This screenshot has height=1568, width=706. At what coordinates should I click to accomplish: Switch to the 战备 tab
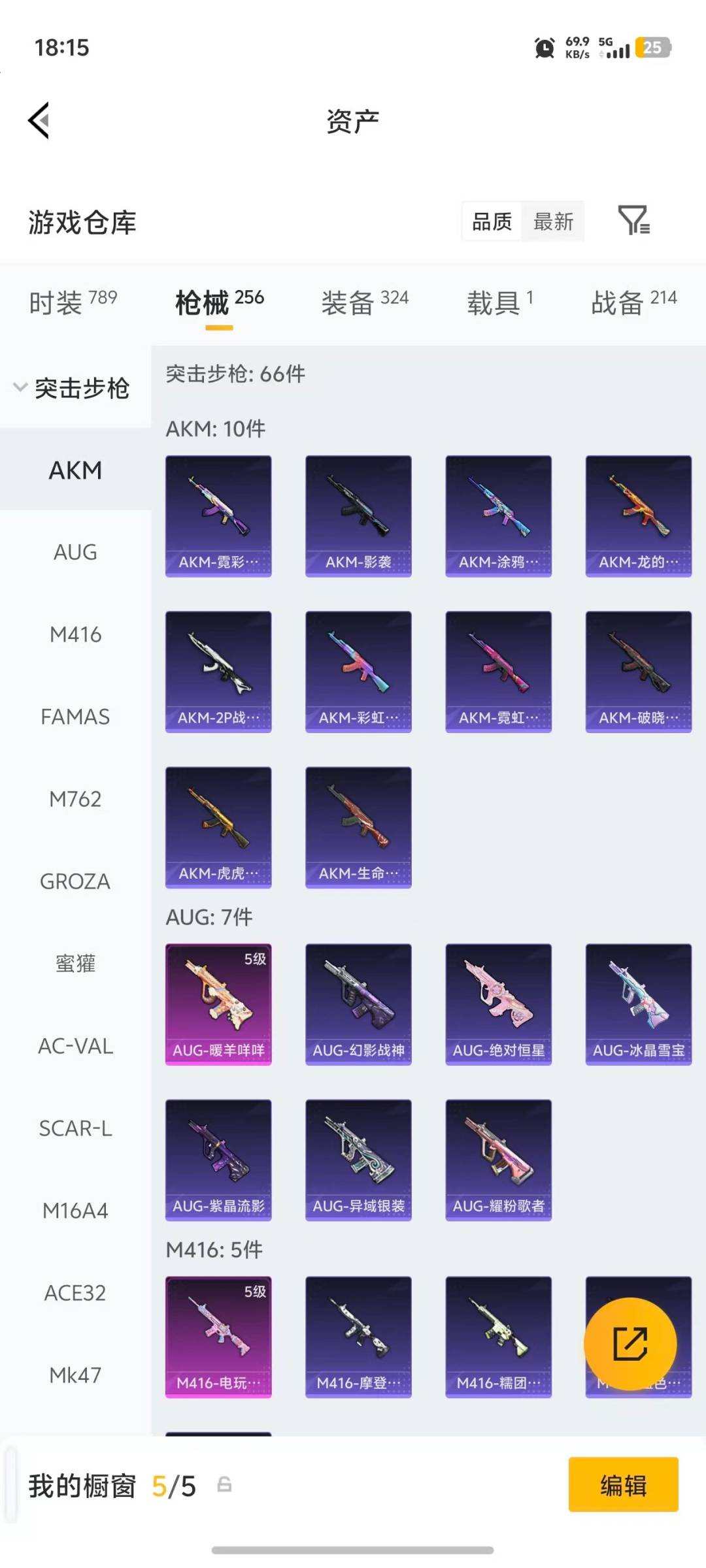point(633,302)
